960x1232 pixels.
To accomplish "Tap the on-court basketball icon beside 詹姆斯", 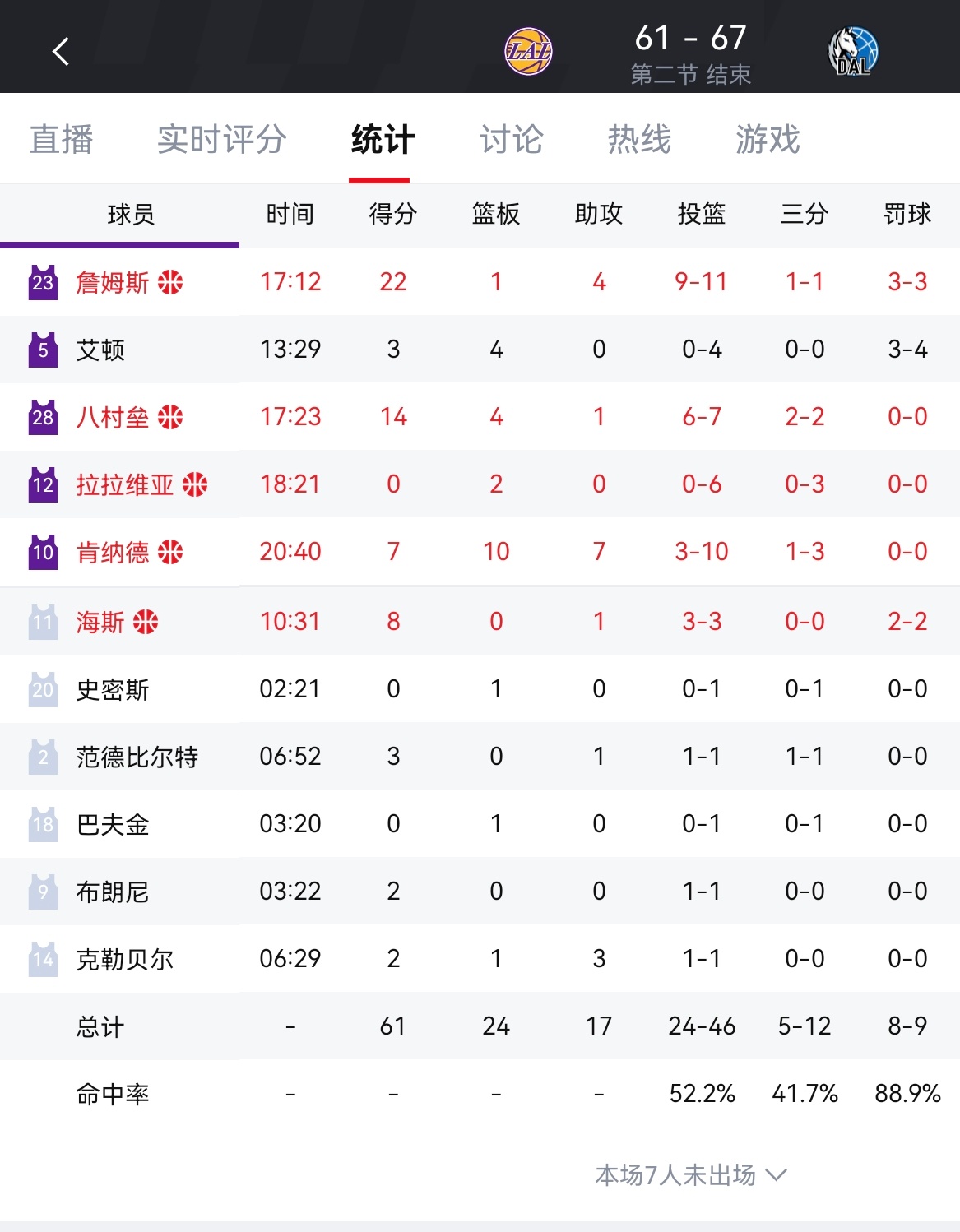I will [x=170, y=282].
